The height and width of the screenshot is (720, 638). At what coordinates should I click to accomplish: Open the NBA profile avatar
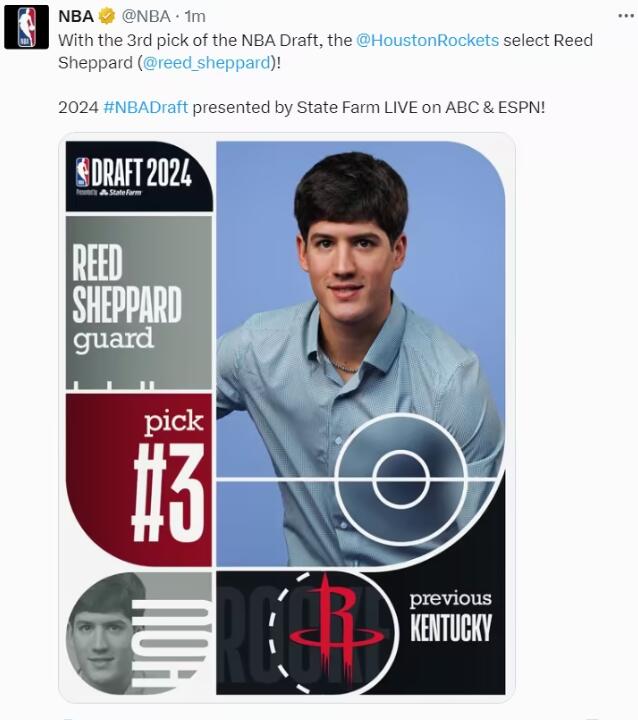(26, 28)
